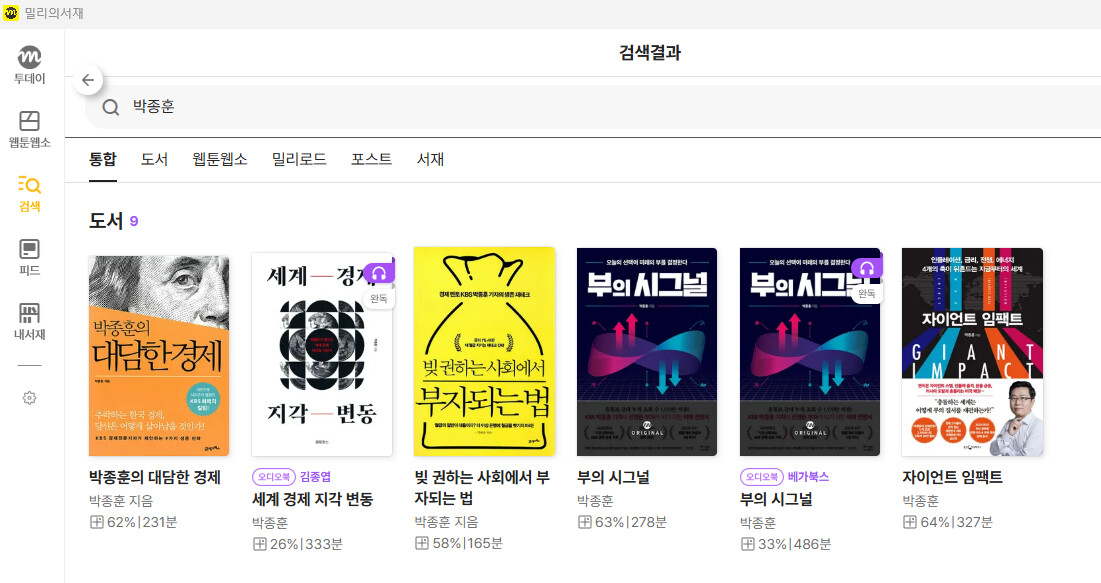The image size is (1101, 583).
Task: Show the 밀리로드 results tab
Action: tap(299, 159)
